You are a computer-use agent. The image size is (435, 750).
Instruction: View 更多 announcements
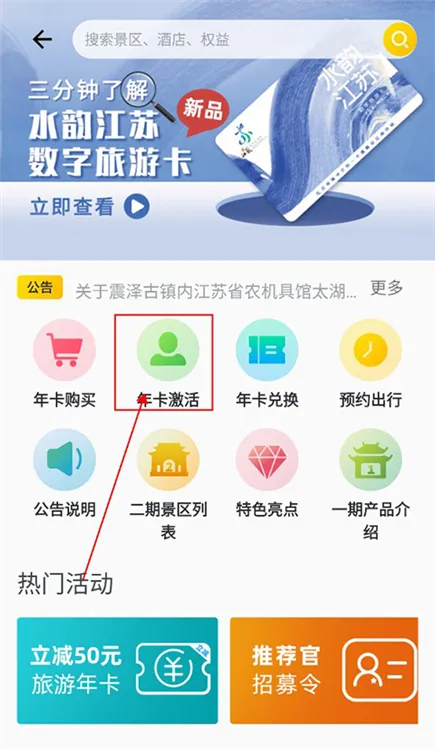tap(387, 288)
